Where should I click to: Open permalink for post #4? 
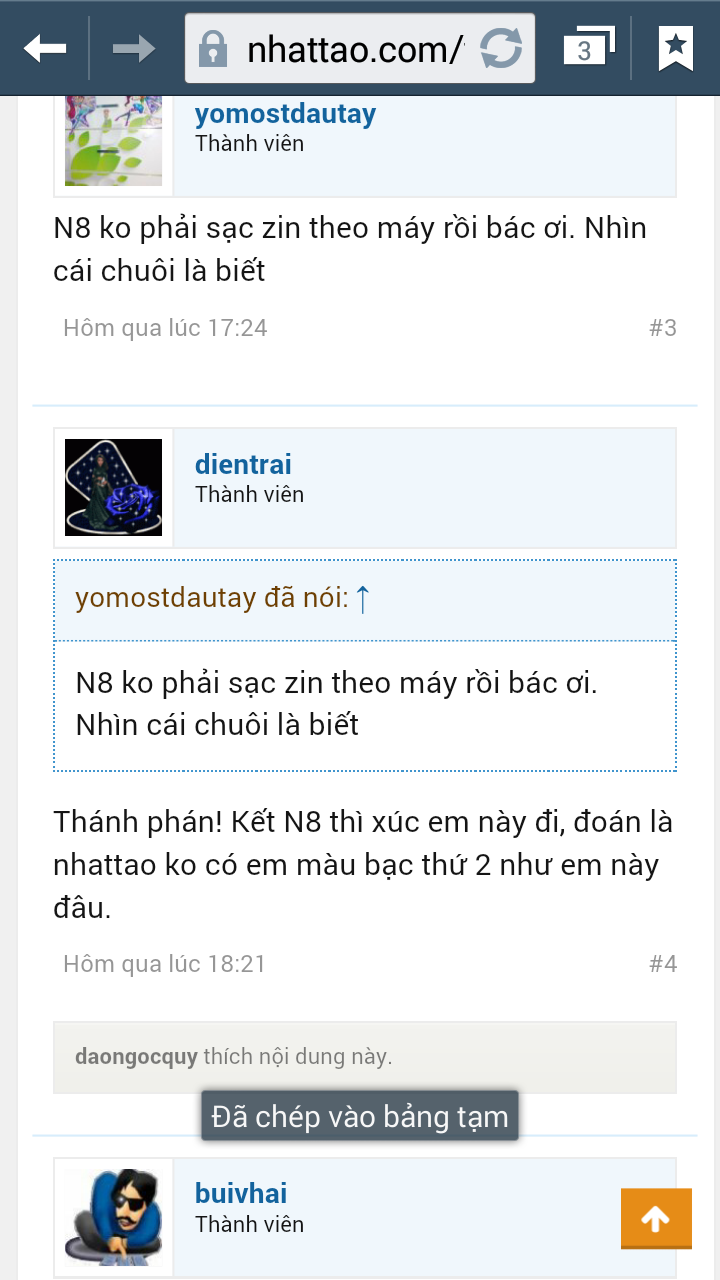click(662, 964)
